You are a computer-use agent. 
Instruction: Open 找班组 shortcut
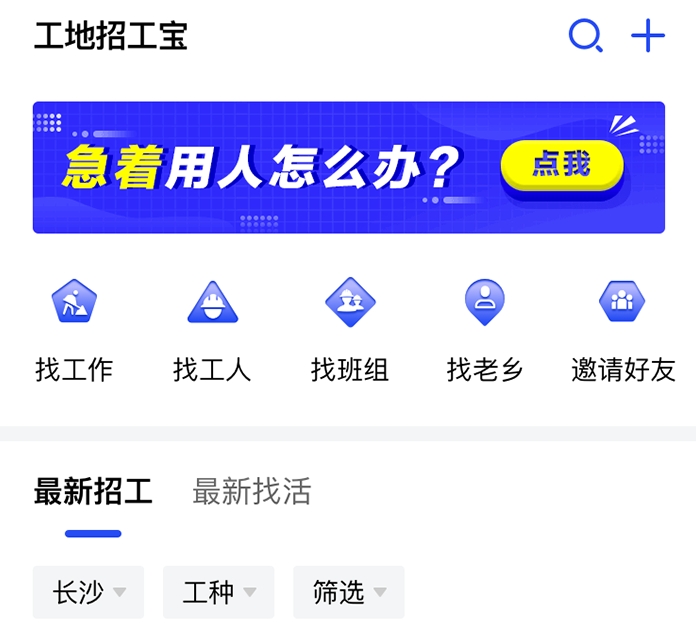click(x=349, y=330)
